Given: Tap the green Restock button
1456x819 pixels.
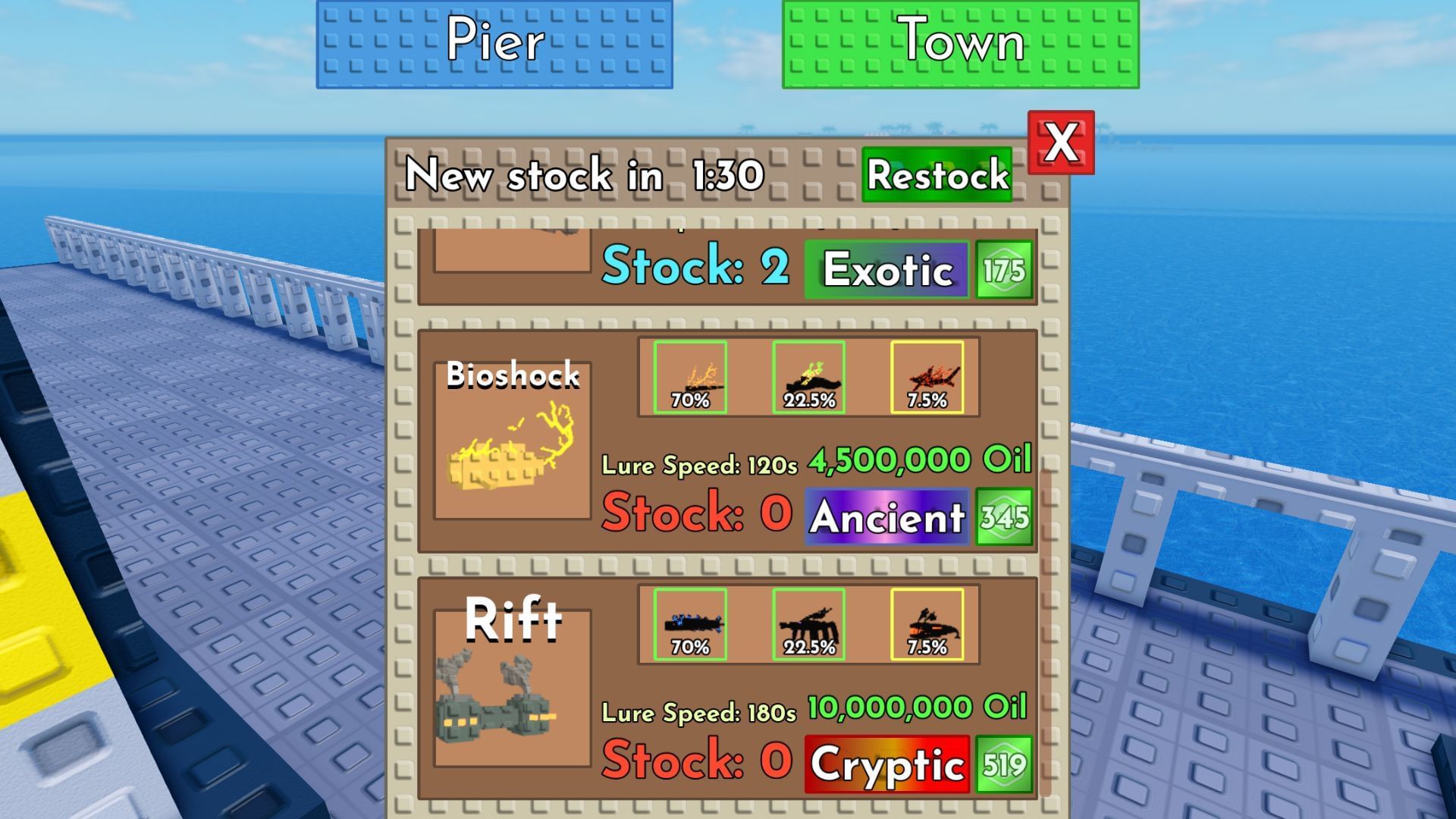Looking at the screenshot, I should coord(937,175).
